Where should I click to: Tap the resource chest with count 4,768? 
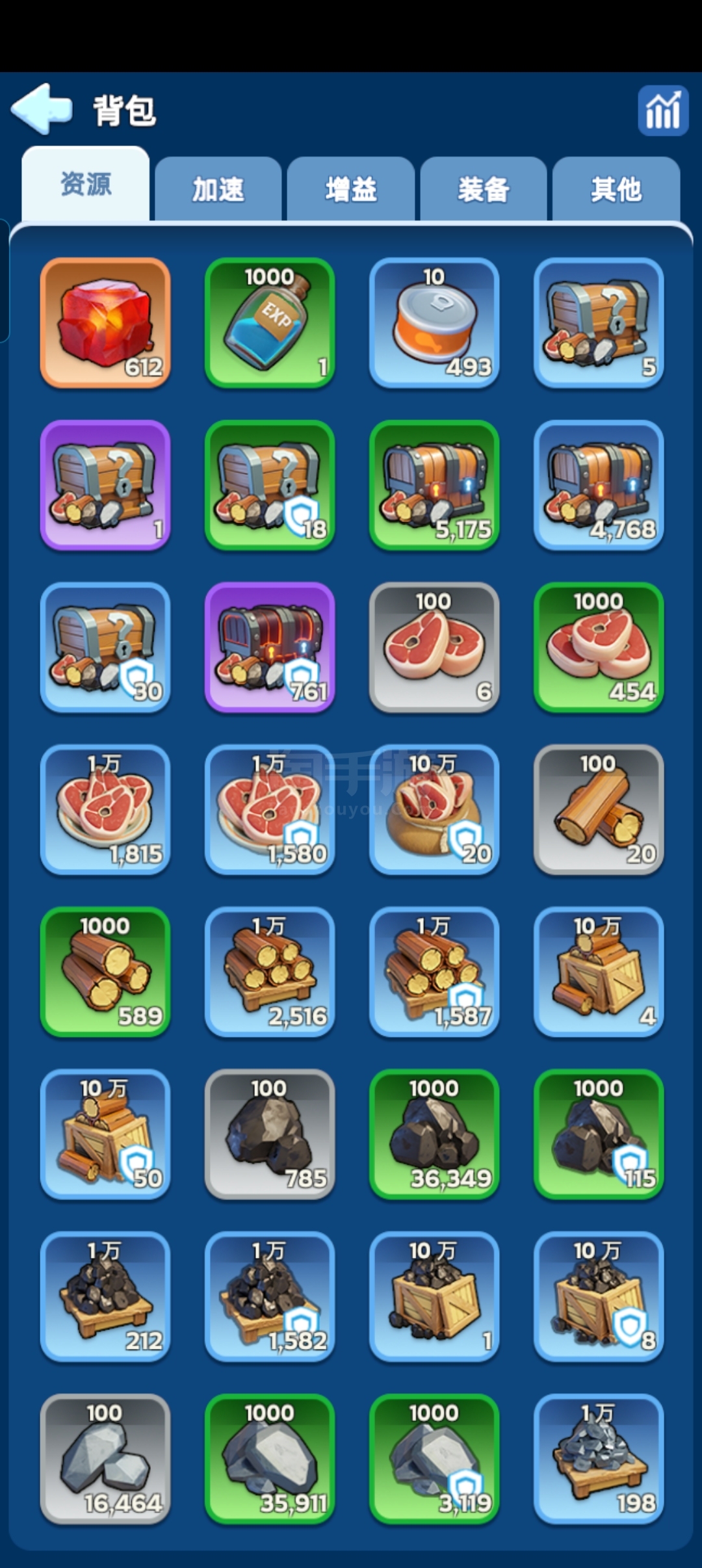point(599,486)
